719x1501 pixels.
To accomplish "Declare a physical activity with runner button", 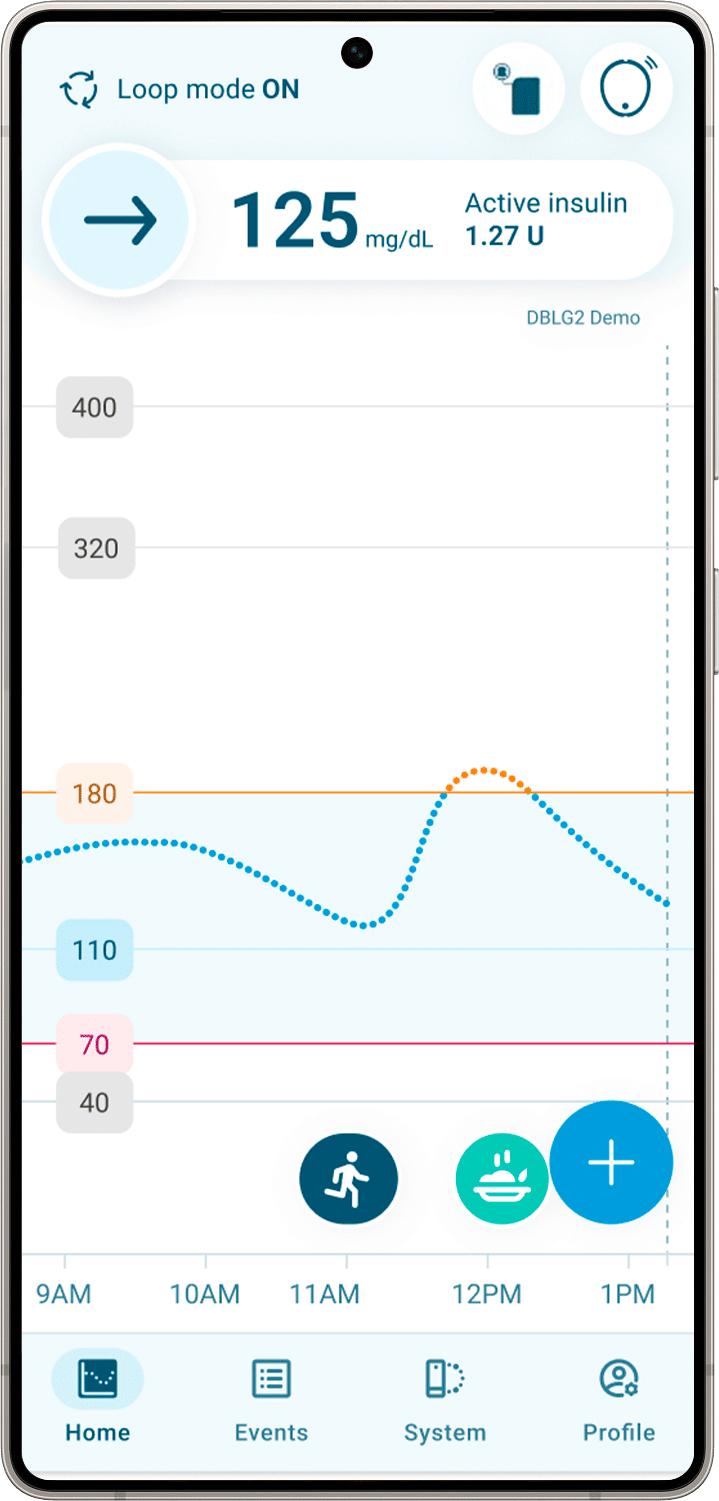I will pyautogui.click(x=348, y=1179).
